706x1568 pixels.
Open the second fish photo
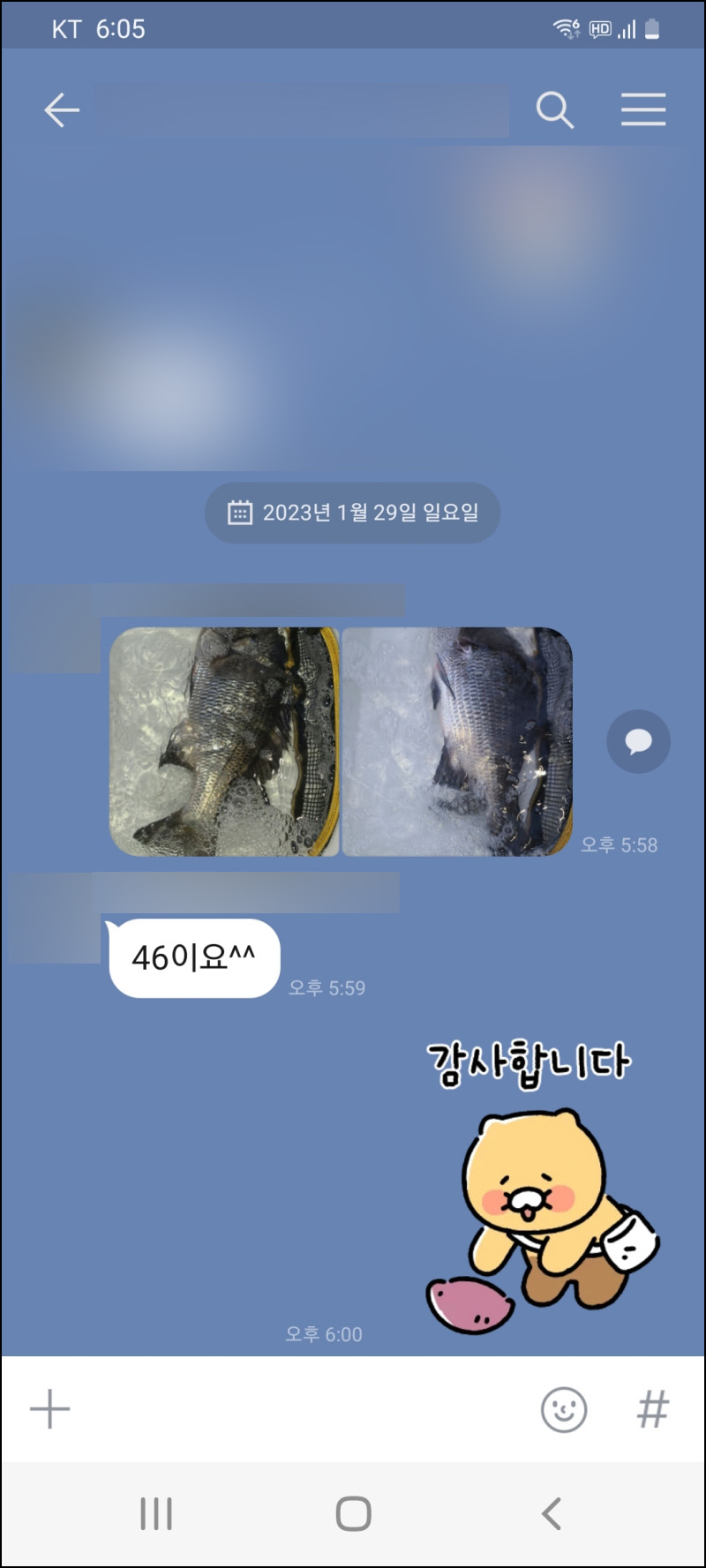click(456, 741)
